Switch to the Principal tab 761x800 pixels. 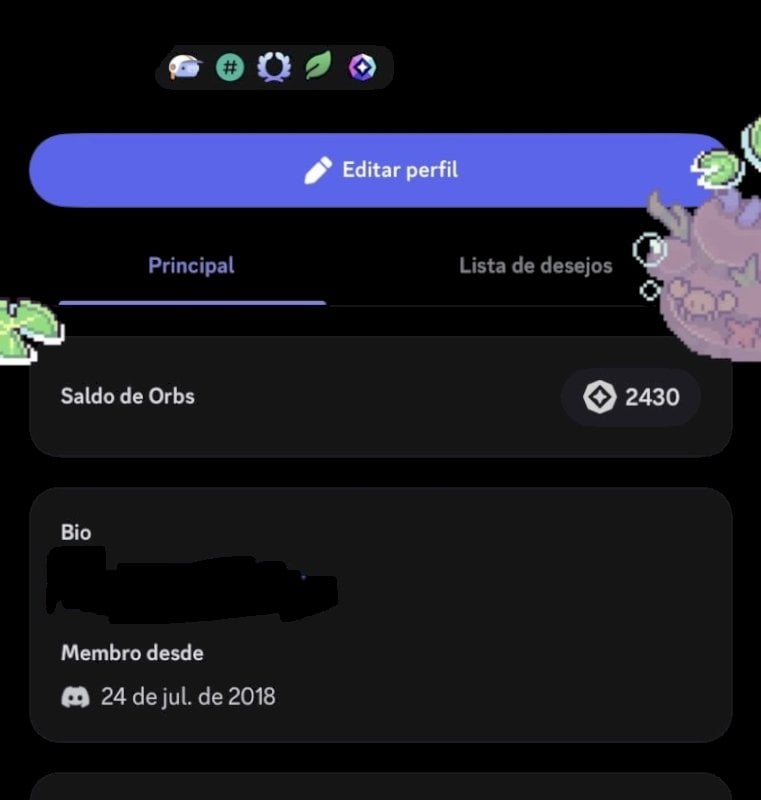(x=191, y=265)
